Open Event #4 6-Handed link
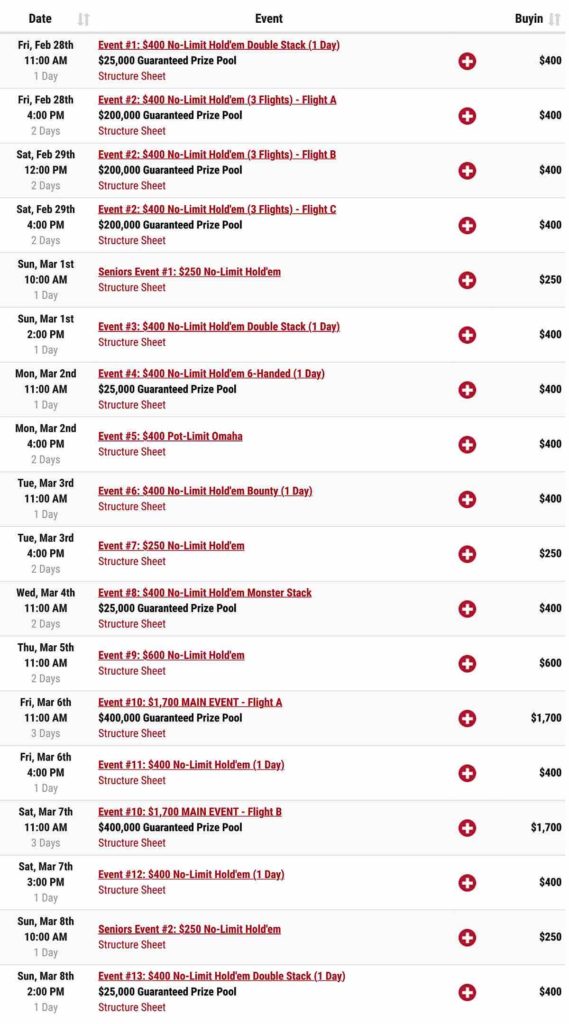569x1024 pixels. [212, 374]
